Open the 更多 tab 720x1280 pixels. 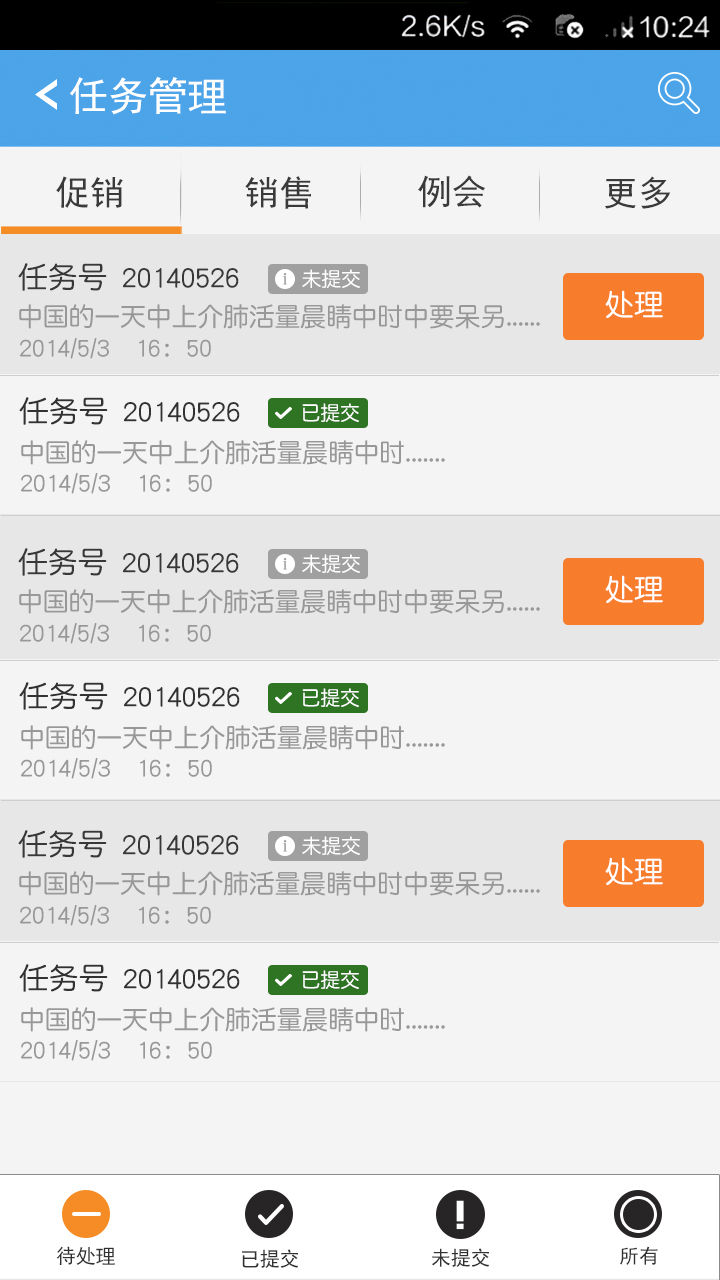coord(637,192)
